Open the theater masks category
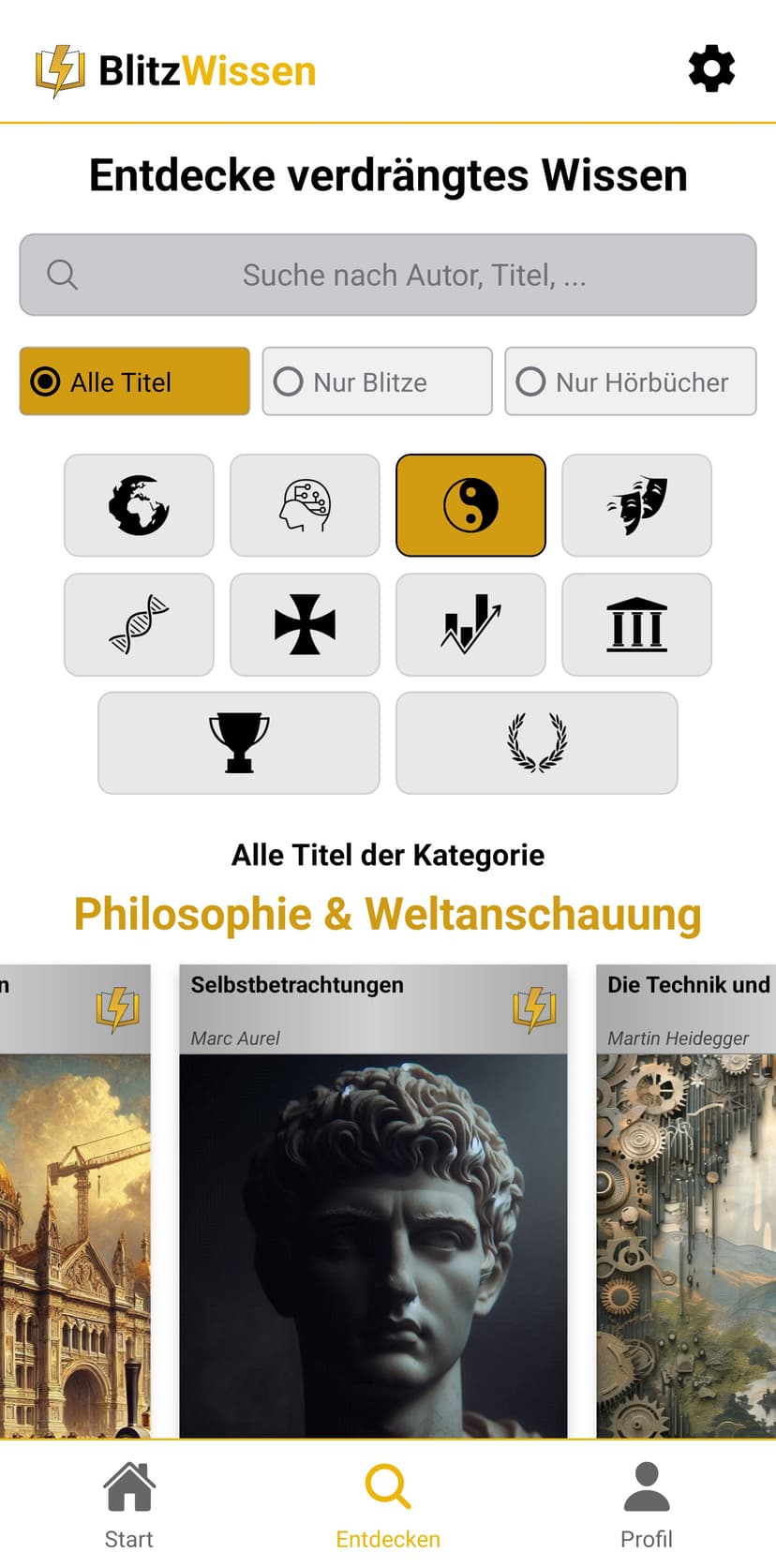Viewport: 776px width, 1568px height. pyautogui.click(x=636, y=505)
